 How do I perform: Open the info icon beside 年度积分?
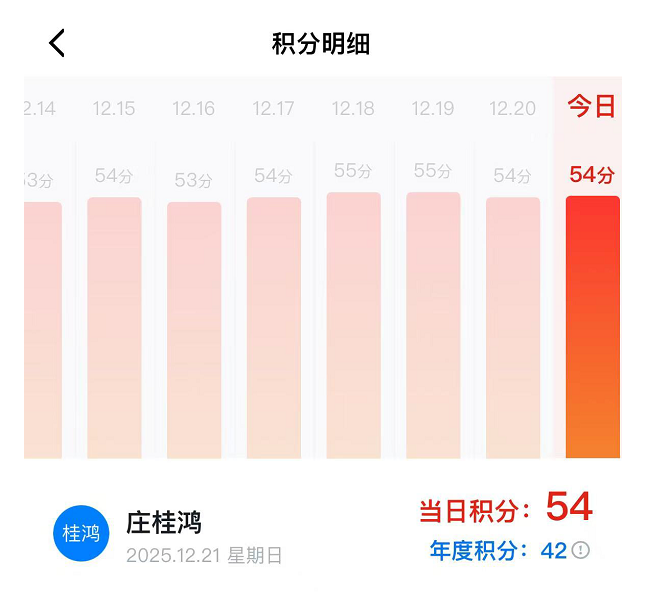581,550
